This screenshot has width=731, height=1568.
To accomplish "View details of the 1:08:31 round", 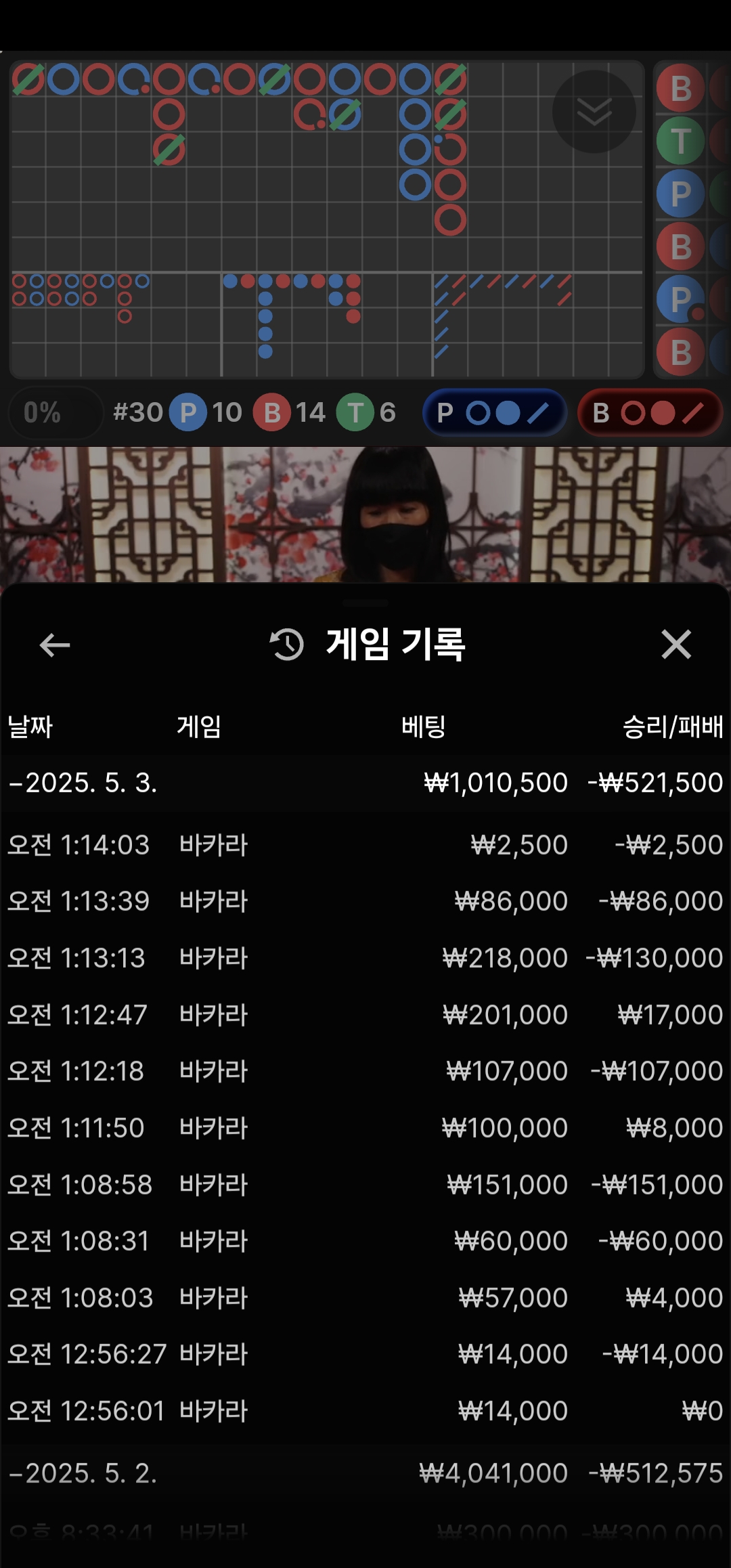I will pyautogui.click(x=365, y=1241).
